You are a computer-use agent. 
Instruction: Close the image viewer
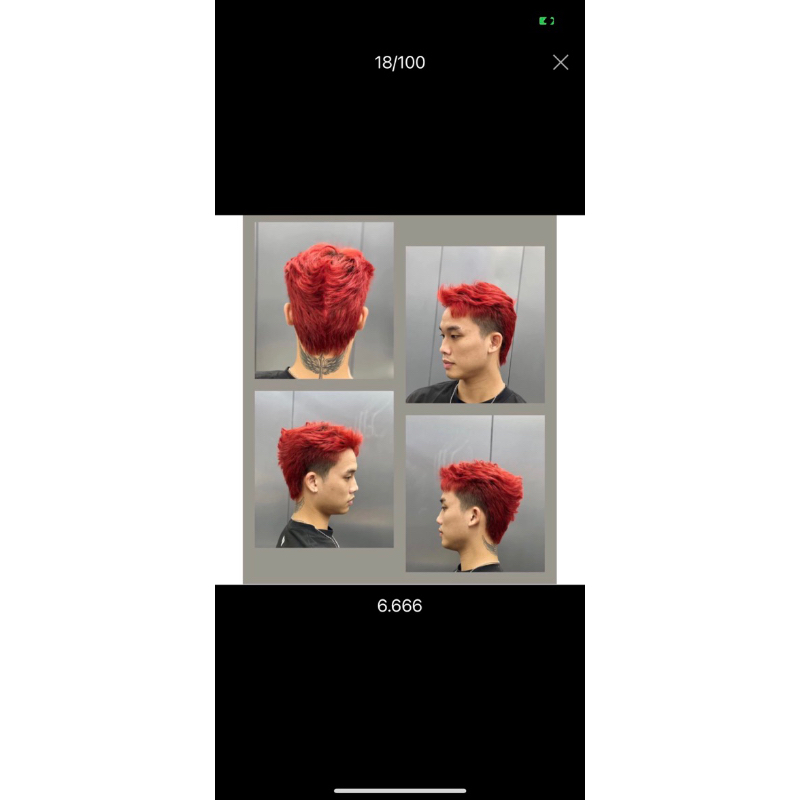click(560, 62)
